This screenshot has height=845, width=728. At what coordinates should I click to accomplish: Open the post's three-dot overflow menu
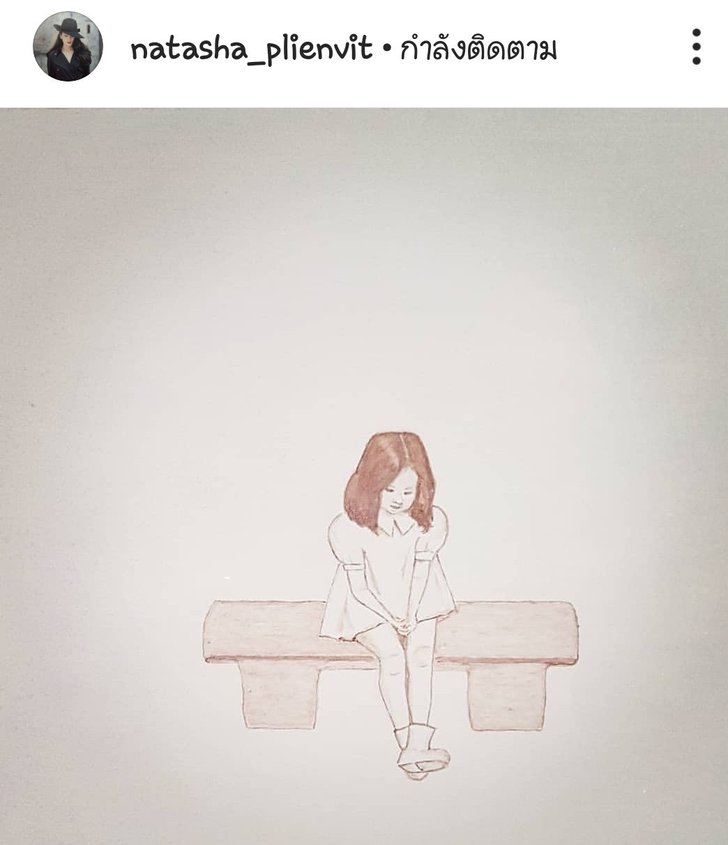pos(696,47)
